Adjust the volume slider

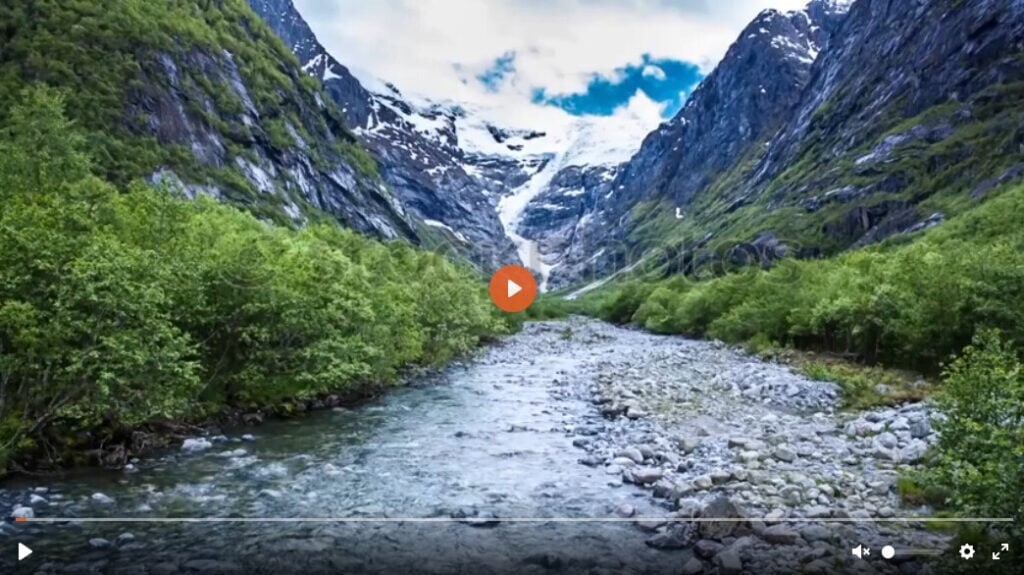(910, 552)
